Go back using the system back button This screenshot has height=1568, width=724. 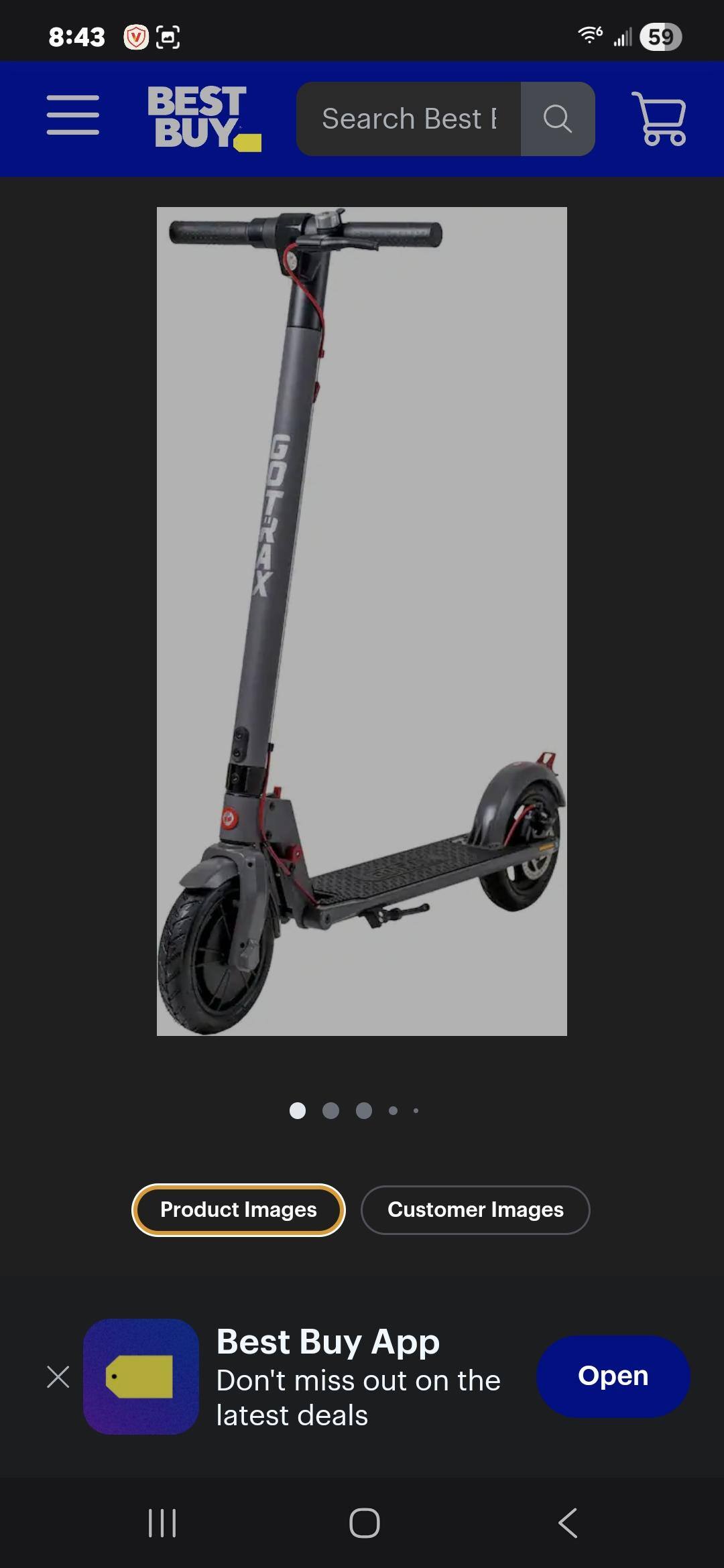[567, 1522]
